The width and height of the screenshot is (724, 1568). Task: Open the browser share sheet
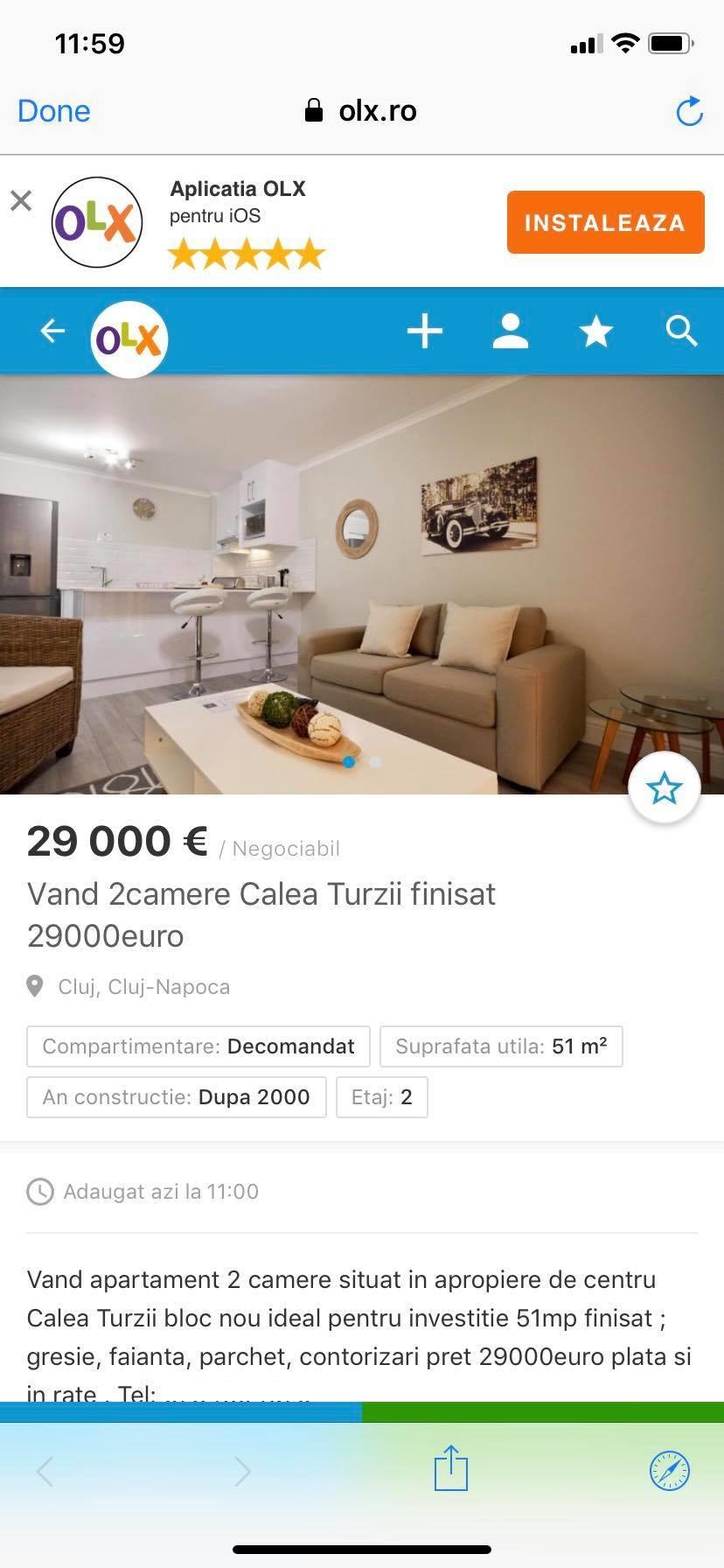click(451, 1468)
